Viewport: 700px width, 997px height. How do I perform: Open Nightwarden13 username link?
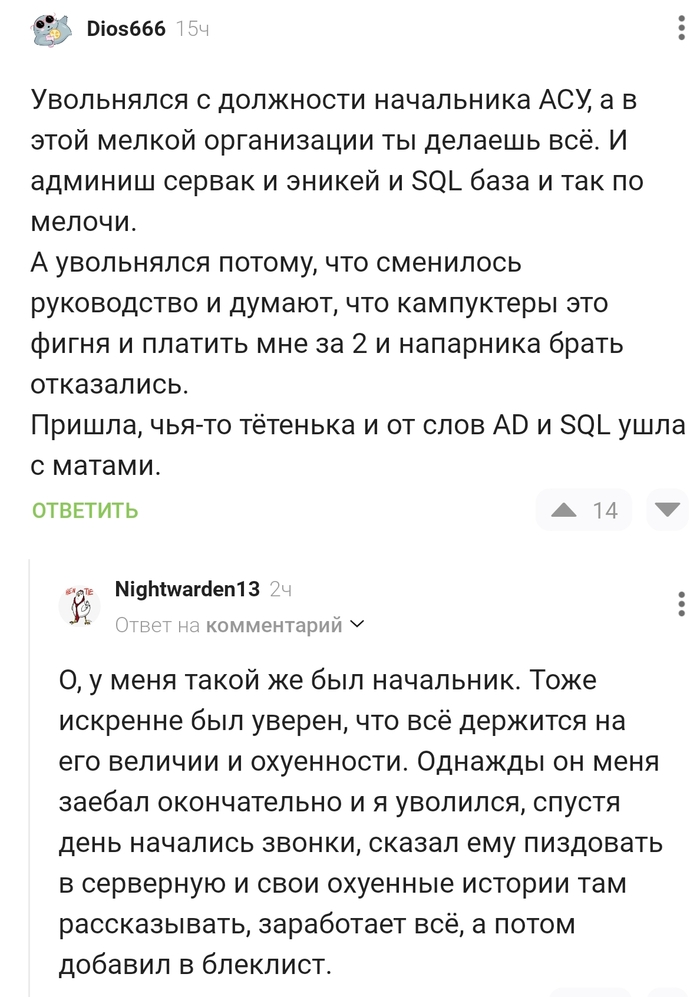coord(187,590)
